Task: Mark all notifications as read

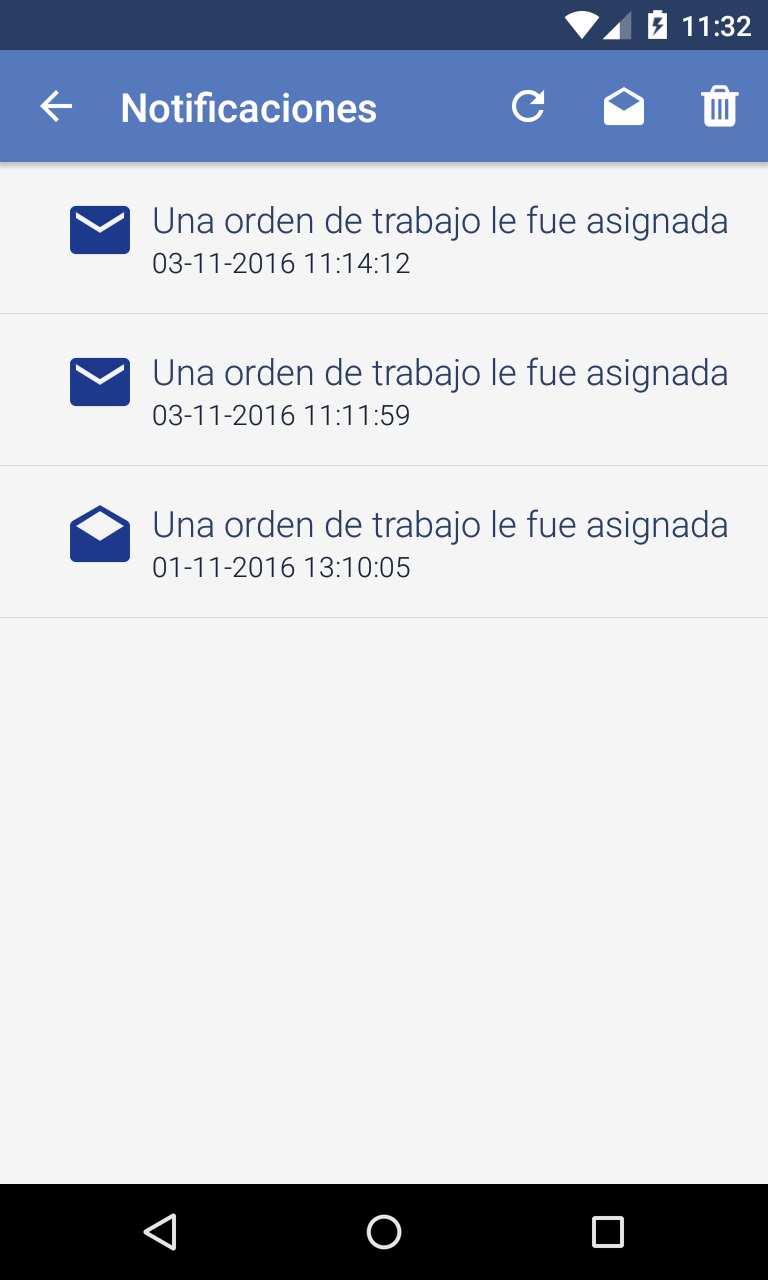Action: pos(624,106)
